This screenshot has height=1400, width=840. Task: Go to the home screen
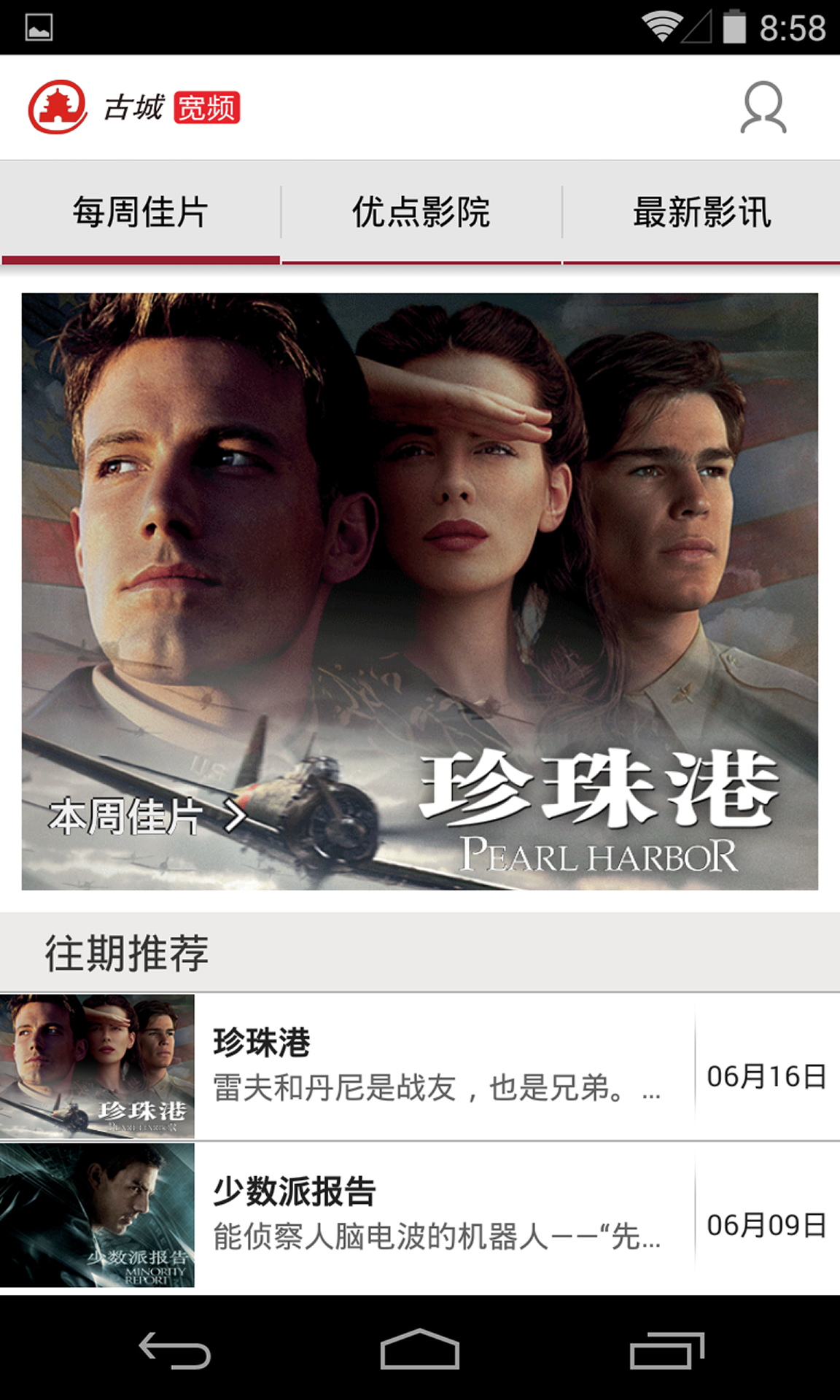(x=419, y=1350)
